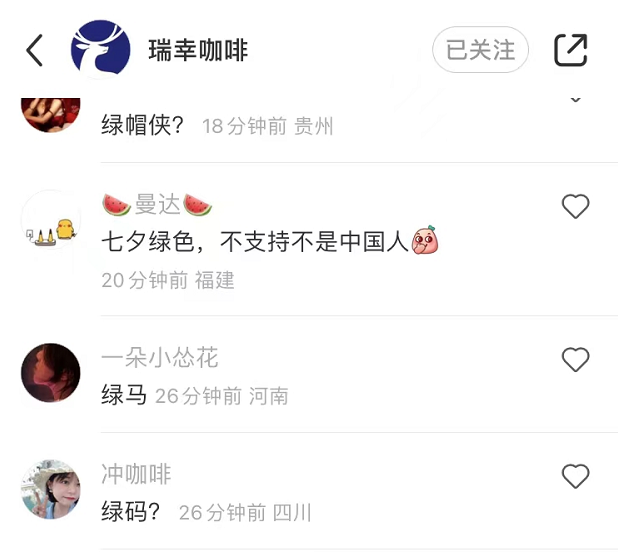Screen dimensions: 618x553
Task: Go back using the back arrow
Action: pos(35,50)
